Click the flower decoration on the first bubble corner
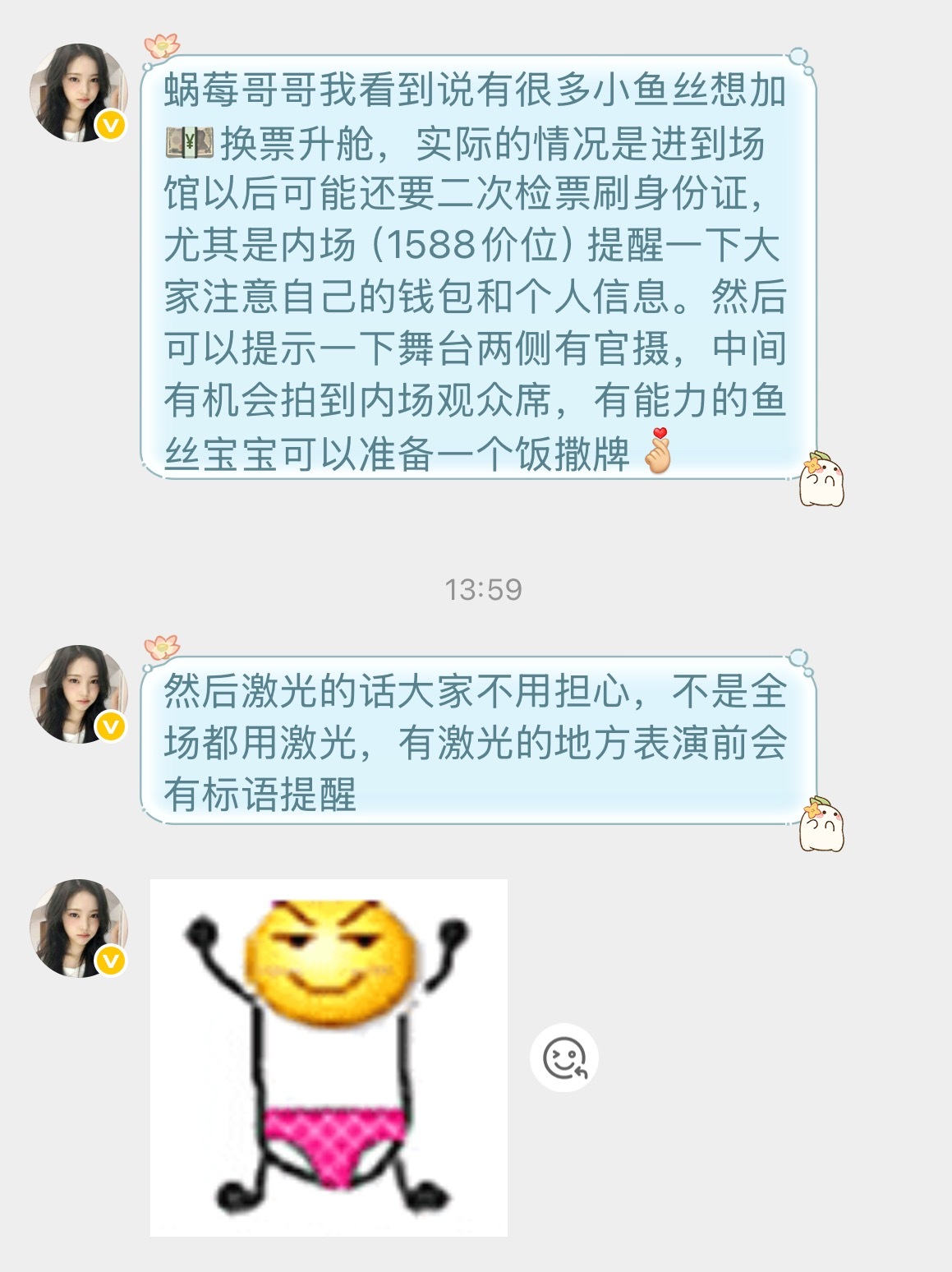 161,45
